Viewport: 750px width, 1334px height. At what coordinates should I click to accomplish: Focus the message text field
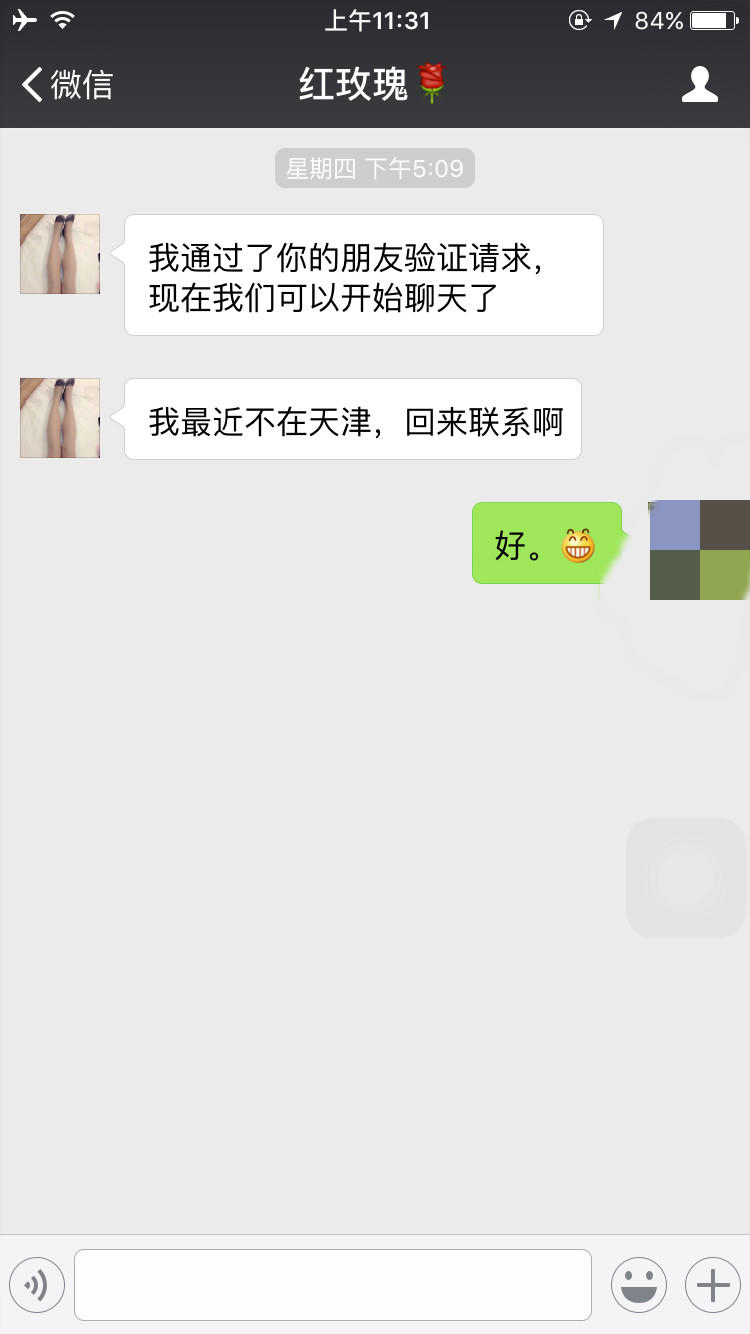click(332, 1284)
